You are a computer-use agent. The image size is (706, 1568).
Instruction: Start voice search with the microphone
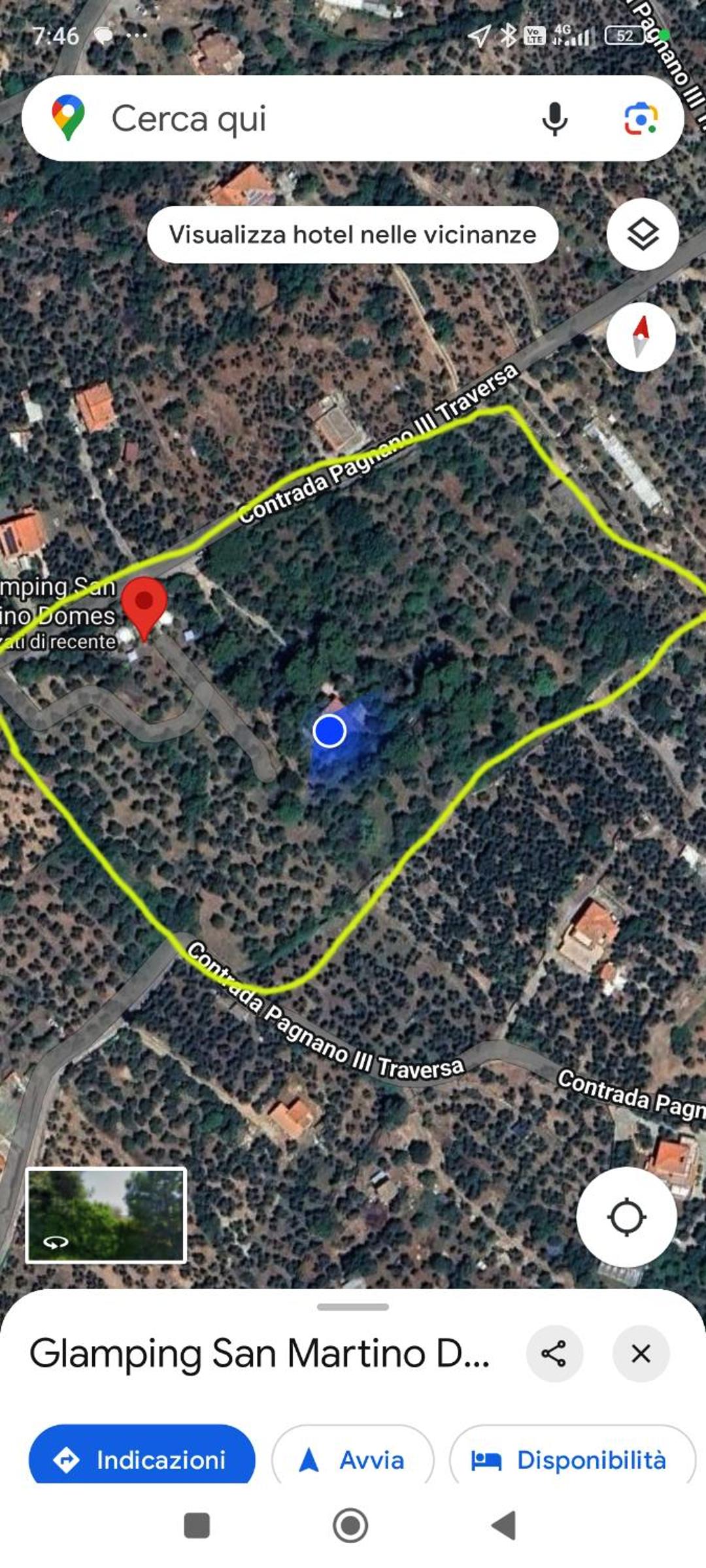pyautogui.click(x=554, y=119)
